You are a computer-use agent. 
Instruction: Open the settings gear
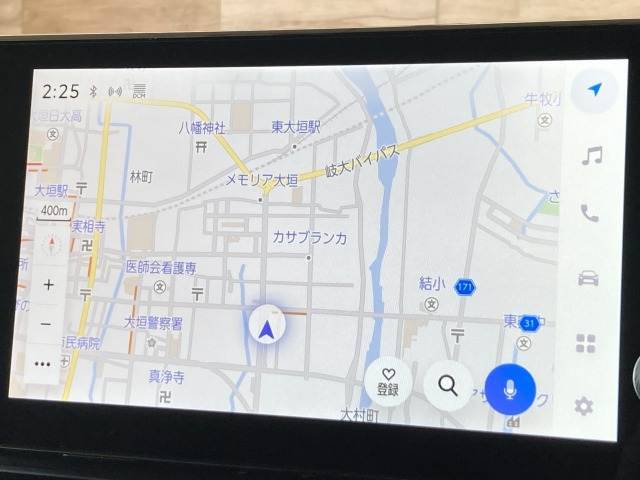click(x=584, y=406)
